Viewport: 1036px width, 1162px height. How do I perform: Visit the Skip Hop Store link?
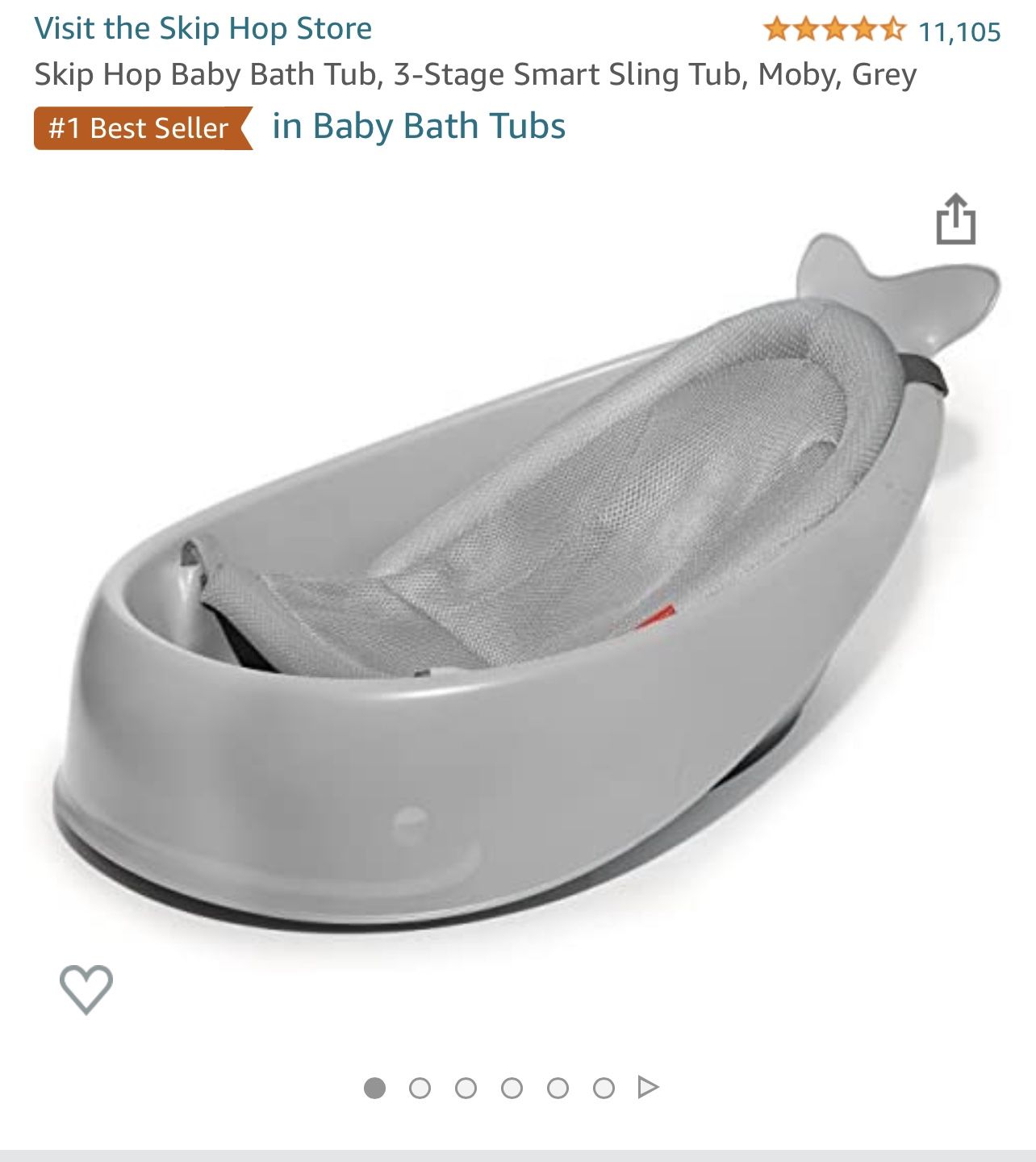pos(203,29)
